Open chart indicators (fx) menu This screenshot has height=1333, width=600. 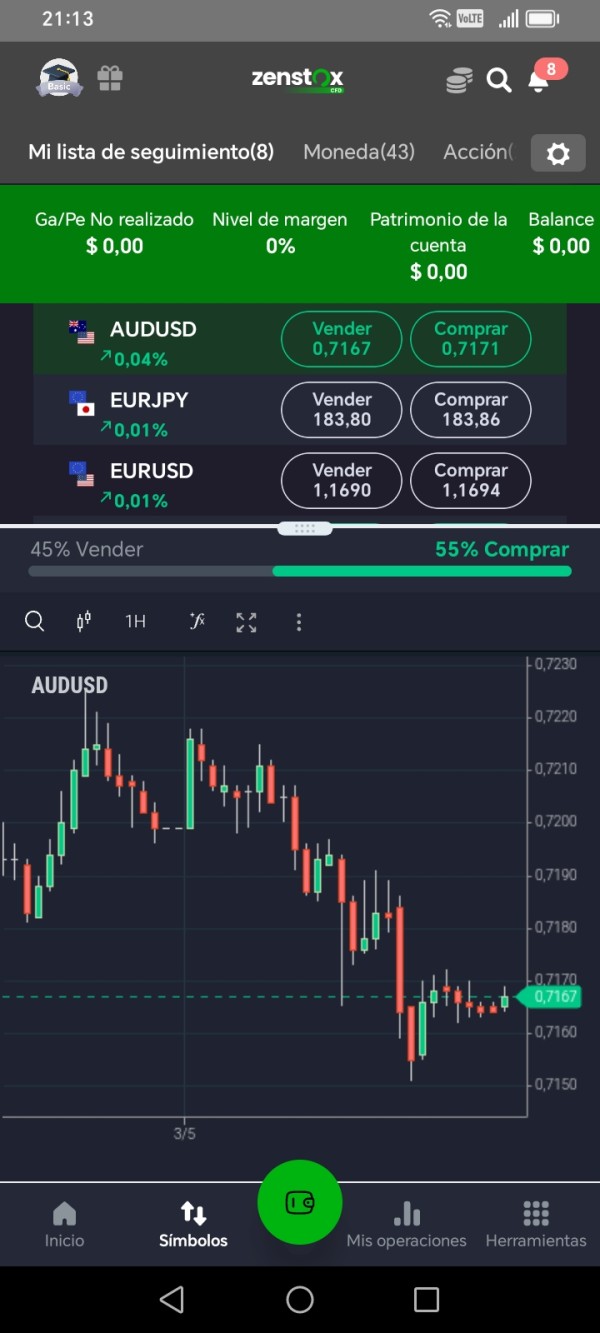coord(197,622)
